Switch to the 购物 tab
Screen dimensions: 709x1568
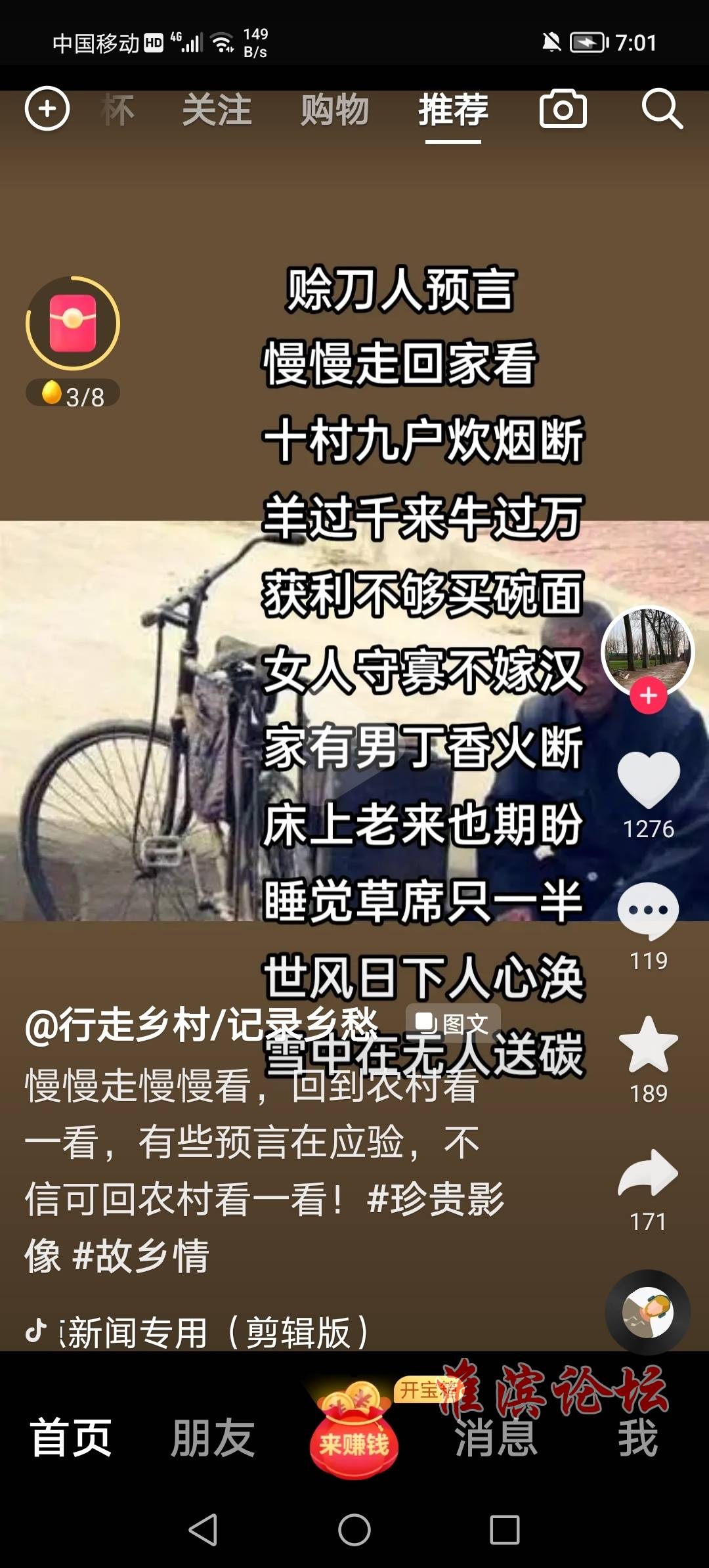tap(335, 110)
